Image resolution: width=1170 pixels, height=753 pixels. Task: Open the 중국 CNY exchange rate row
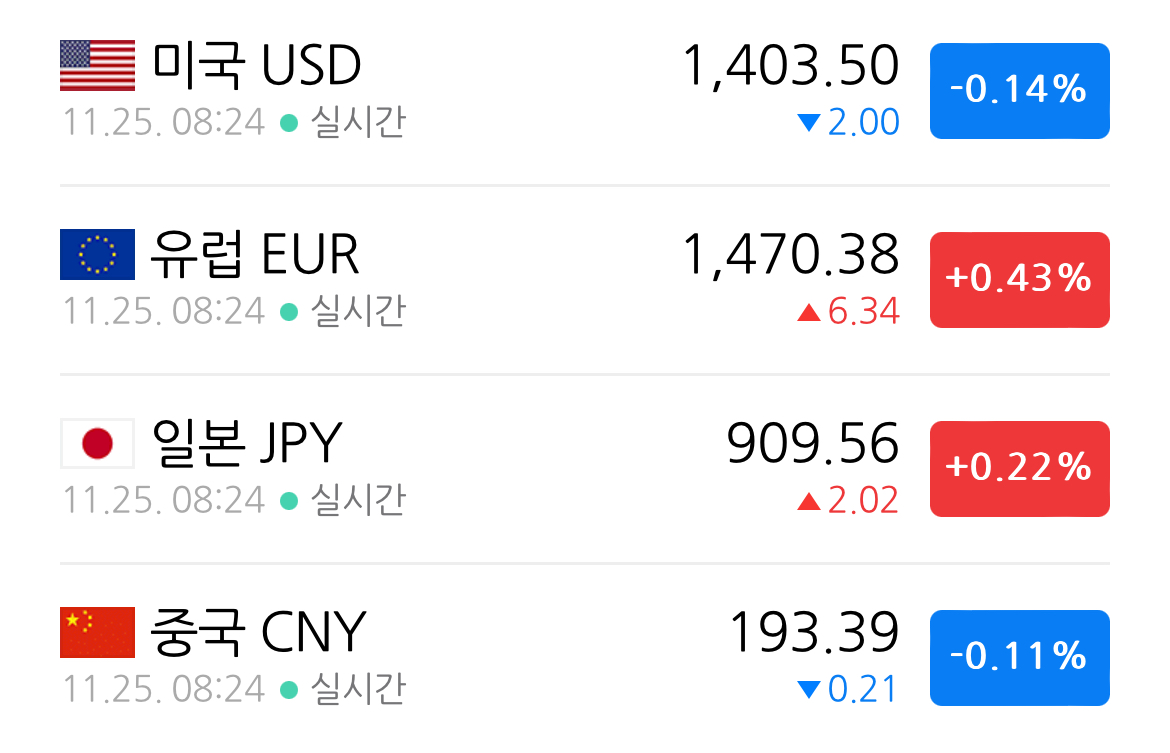click(584, 657)
